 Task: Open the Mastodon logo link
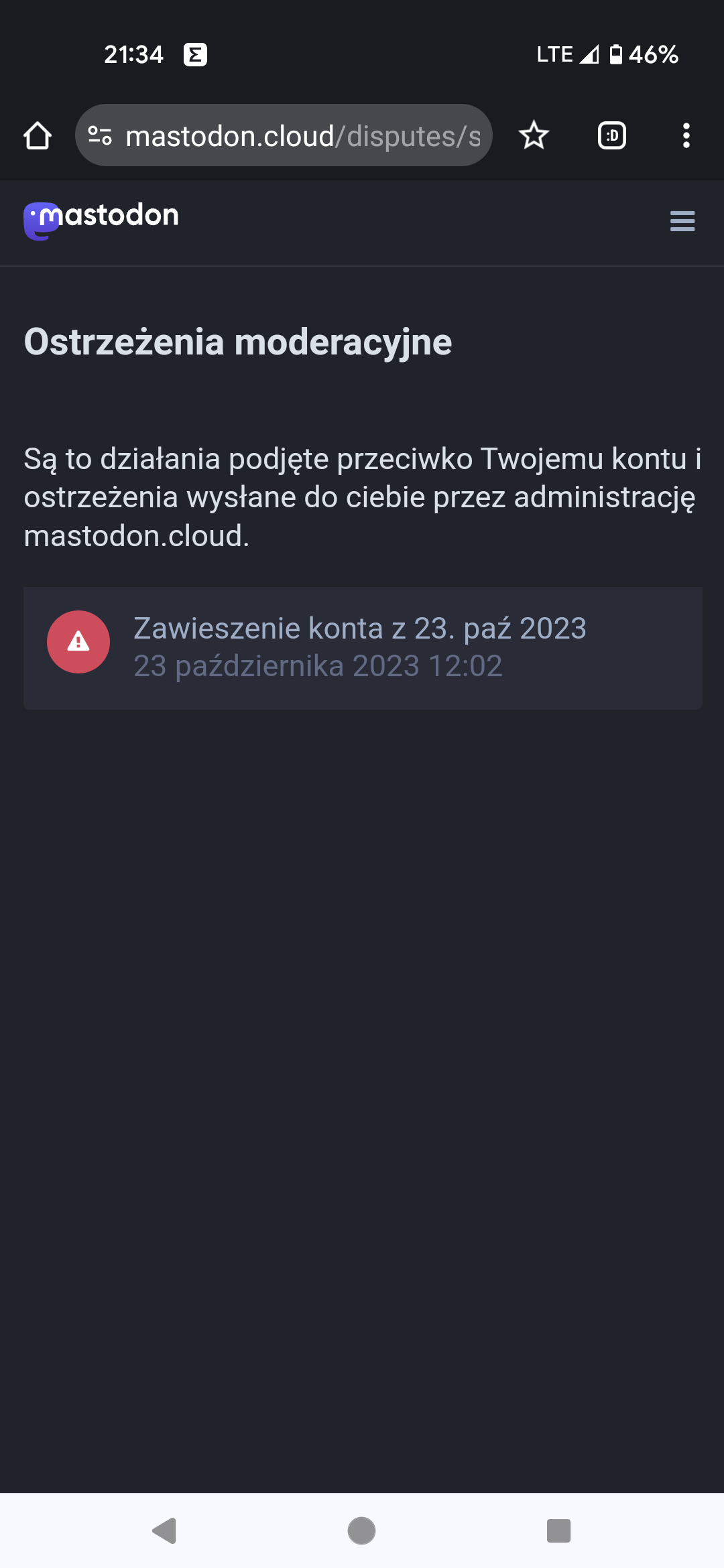point(101,220)
